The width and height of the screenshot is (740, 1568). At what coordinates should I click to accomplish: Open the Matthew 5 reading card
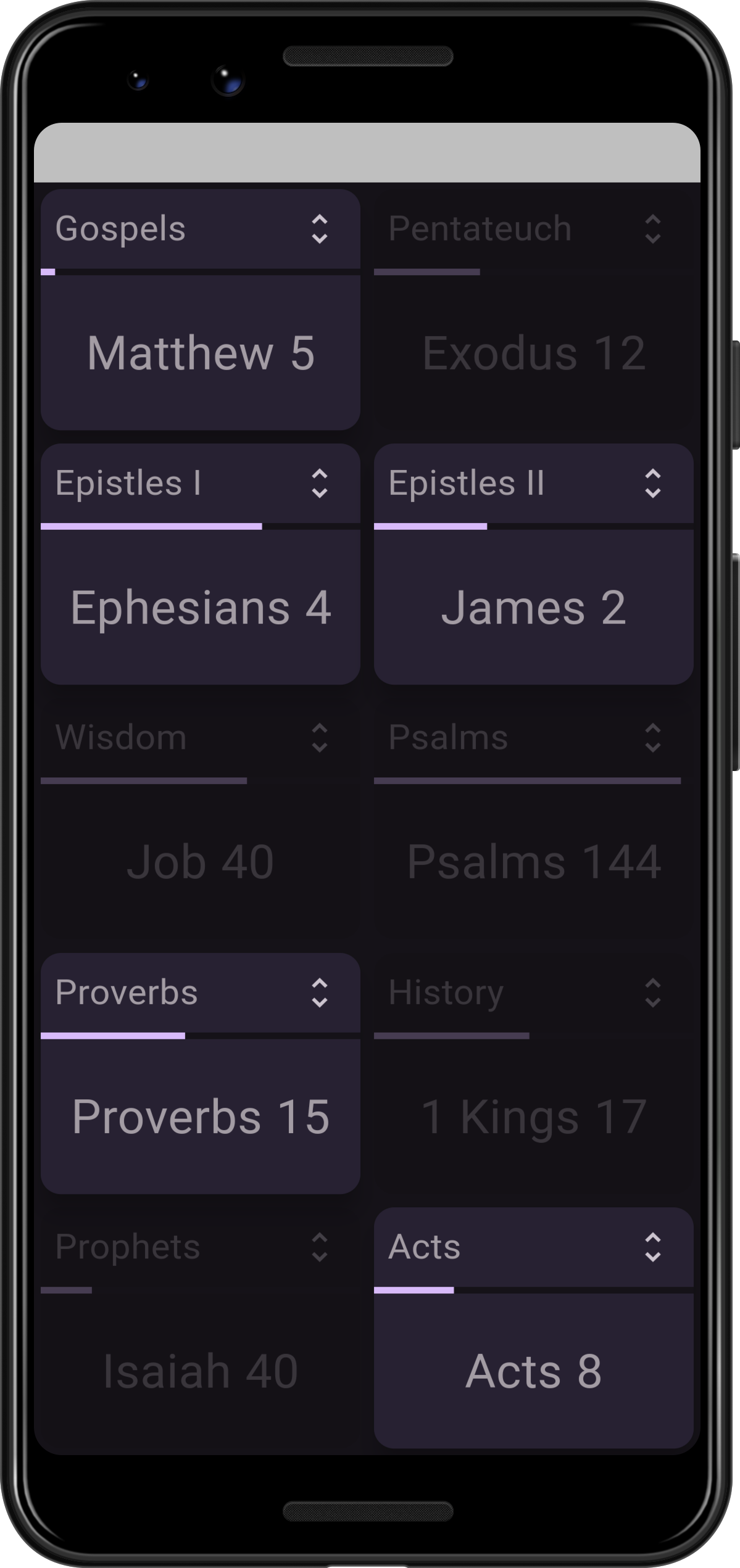[x=201, y=353]
